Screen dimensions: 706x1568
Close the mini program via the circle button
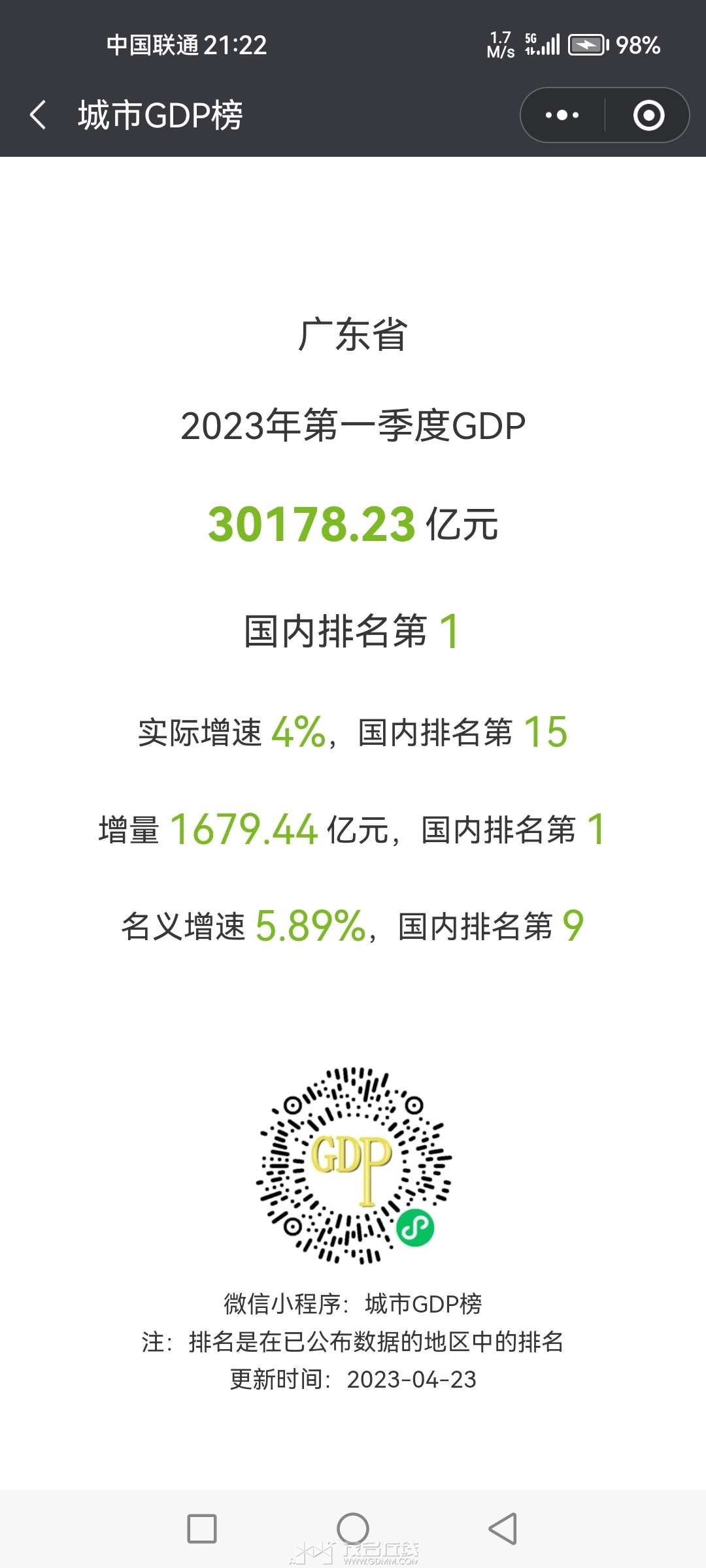(x=648, y=115)
